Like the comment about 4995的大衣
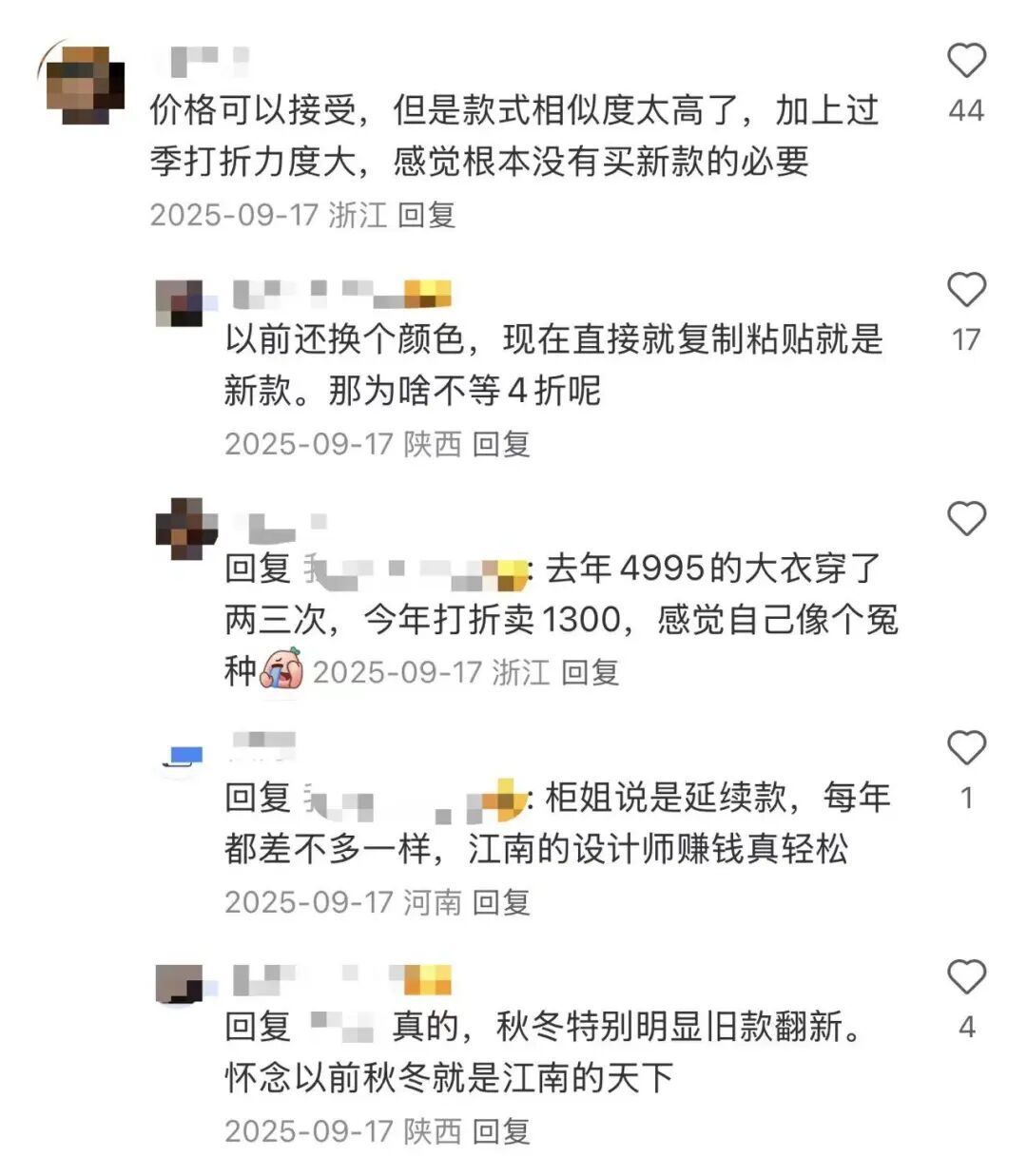 [966, 519]
